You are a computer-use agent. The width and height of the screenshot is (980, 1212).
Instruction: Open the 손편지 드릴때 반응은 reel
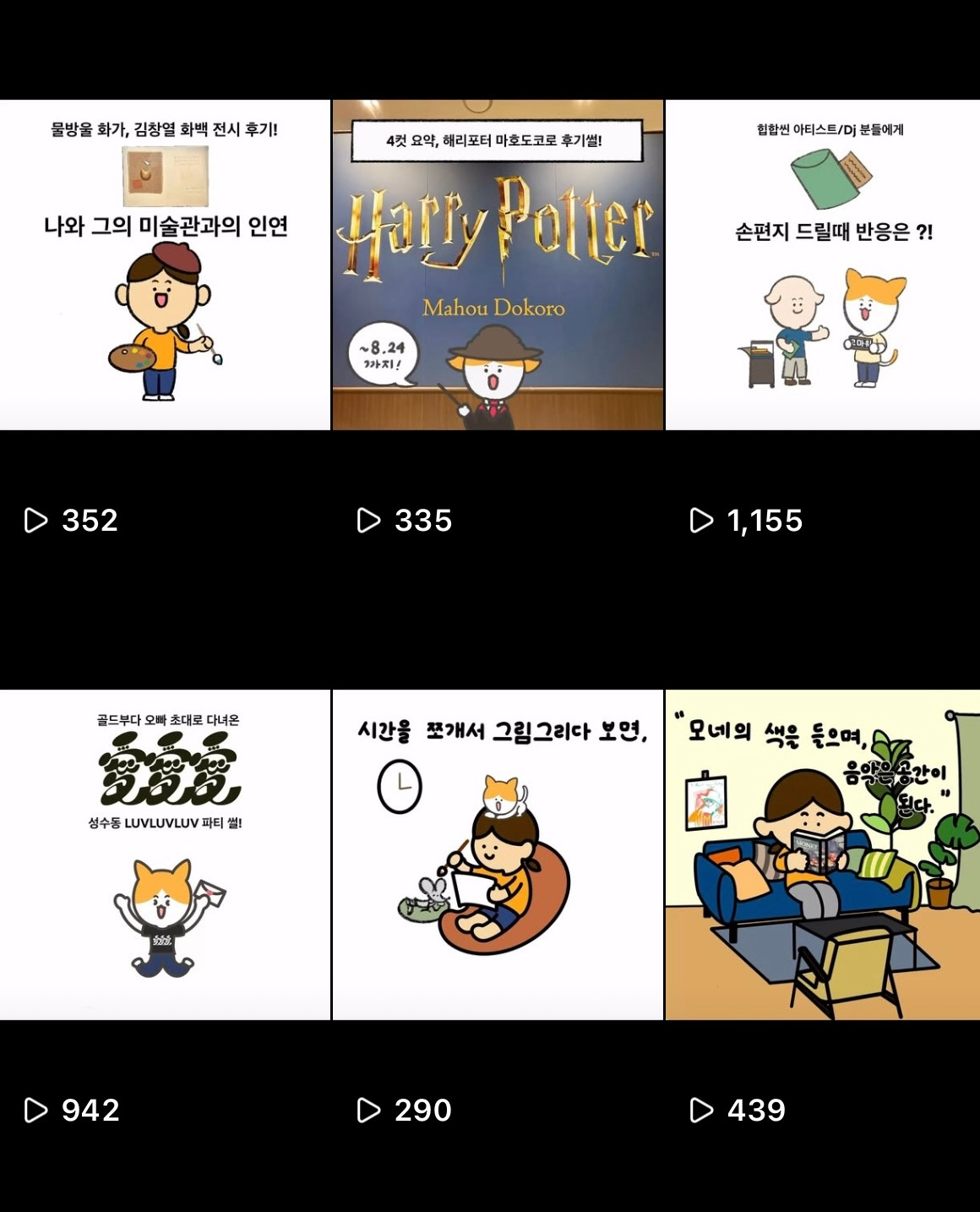coord(823,265)
